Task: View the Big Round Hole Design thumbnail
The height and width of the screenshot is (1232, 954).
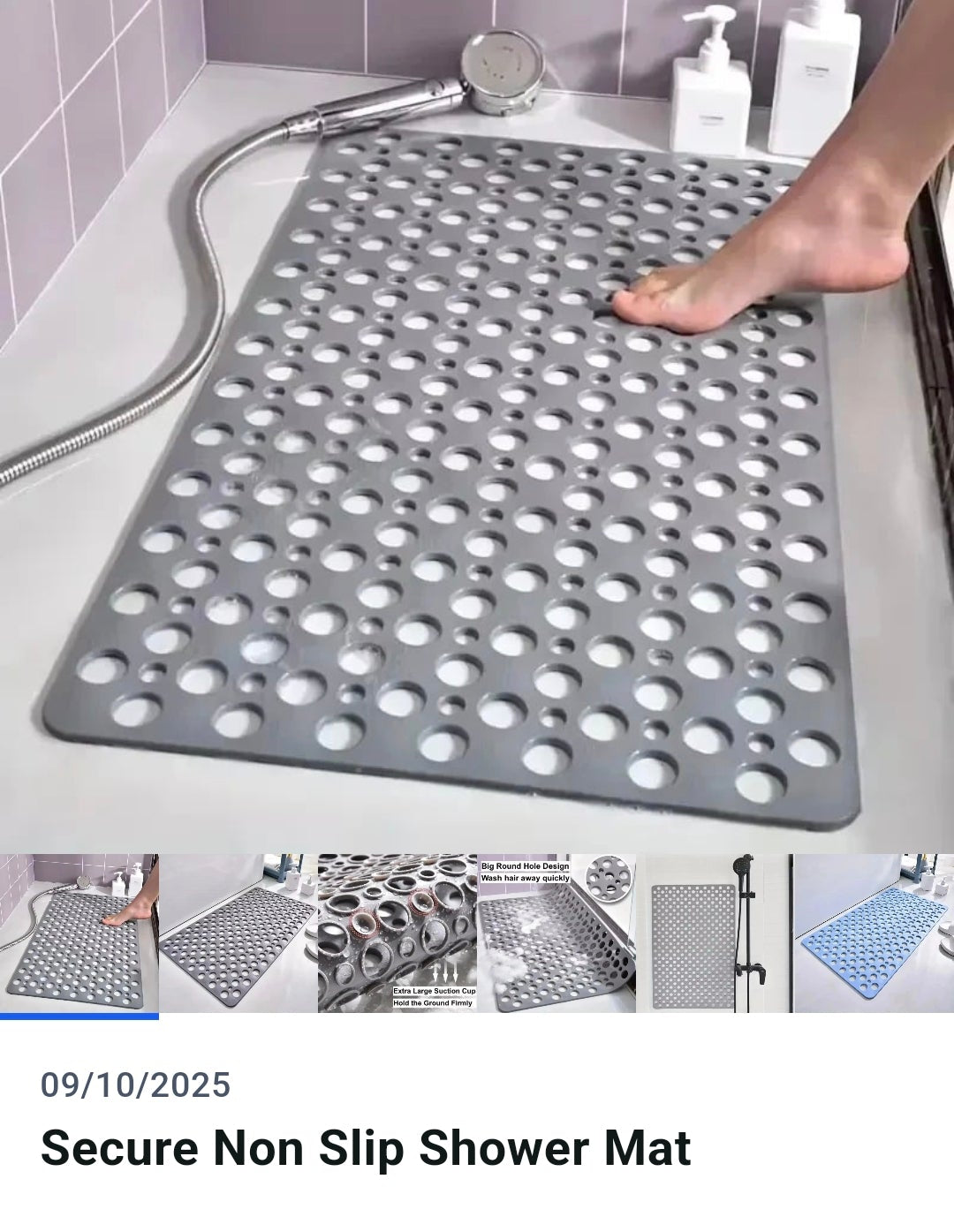Action: (556, 933)
